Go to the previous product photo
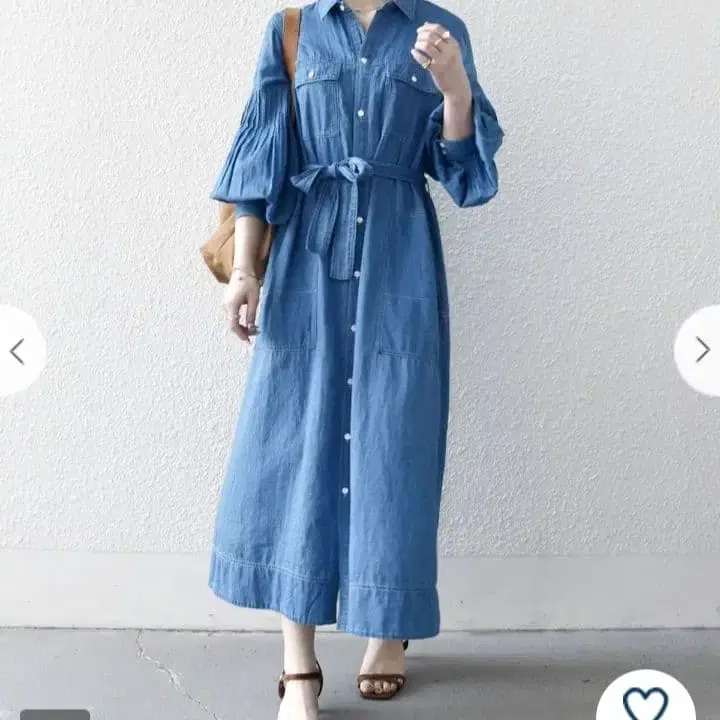720x720 pixels. tap(18, 351)
